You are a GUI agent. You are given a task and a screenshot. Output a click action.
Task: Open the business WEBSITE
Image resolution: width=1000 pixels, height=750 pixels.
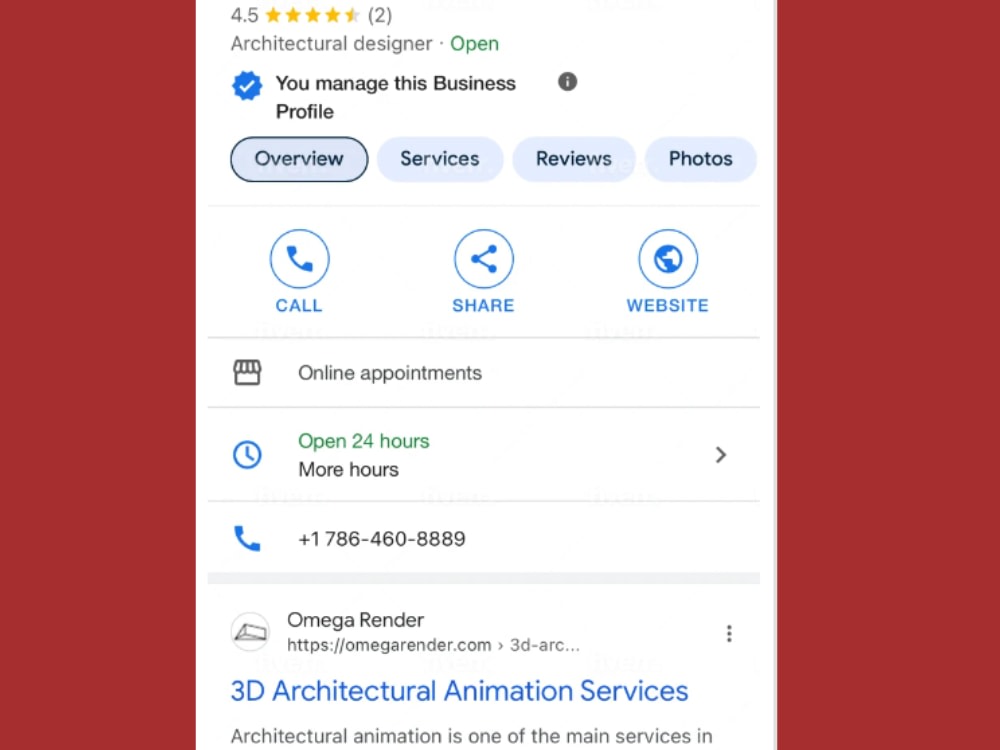point(667,260)
